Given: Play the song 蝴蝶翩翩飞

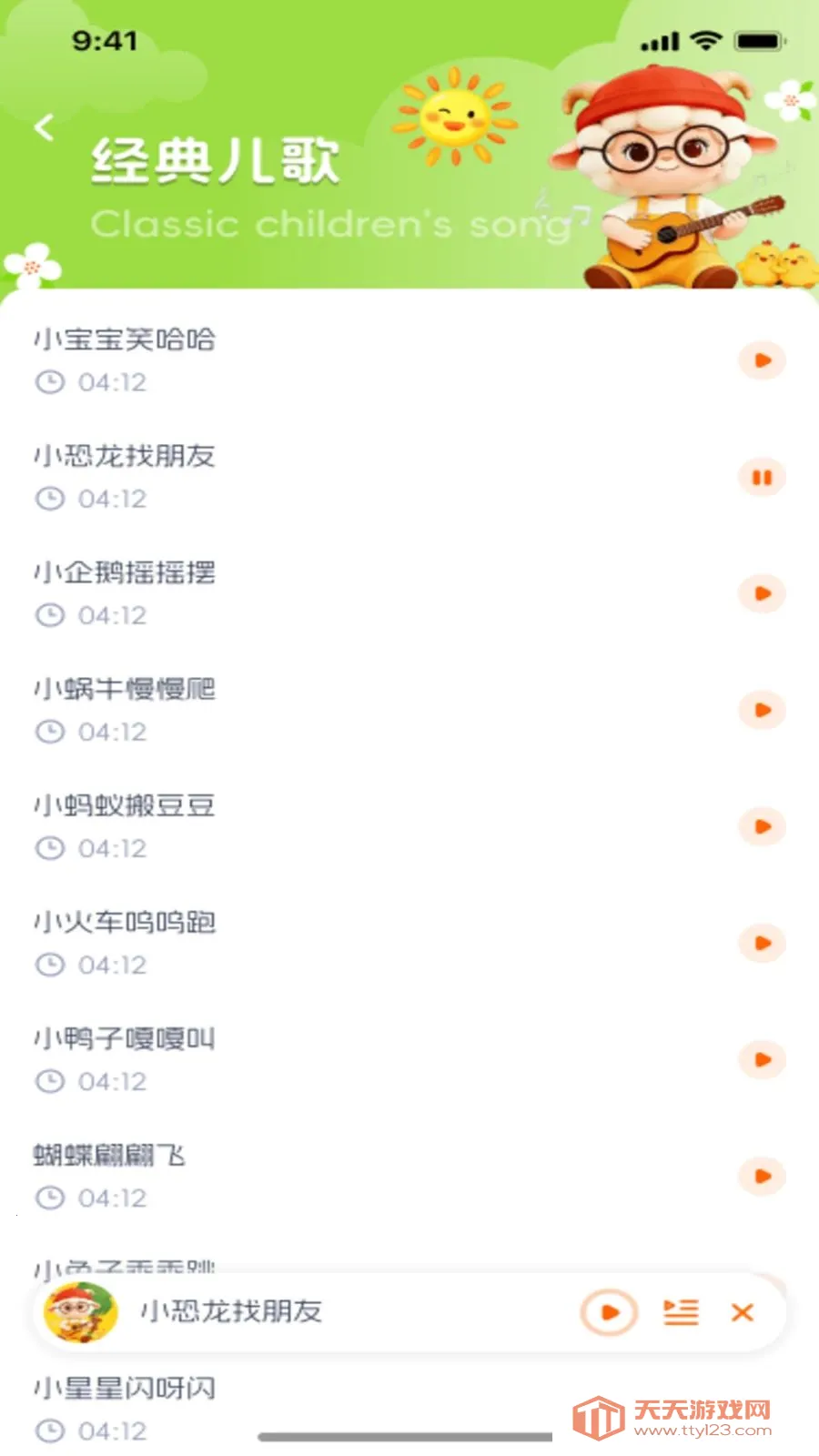Looking at the screenshot, I should coord(763,1176).
